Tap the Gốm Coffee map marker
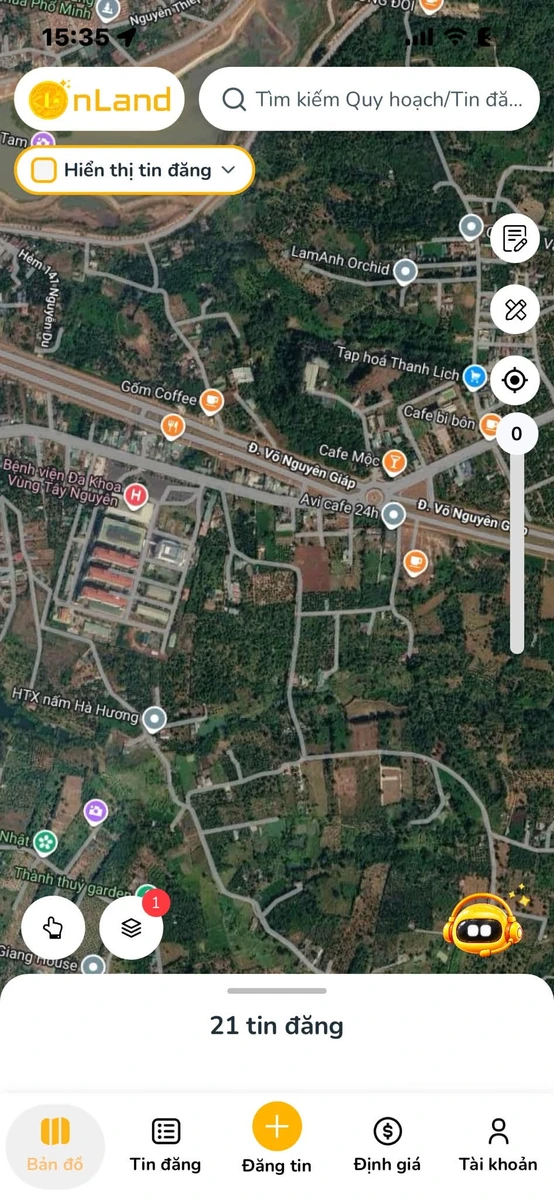Screen dimensions: 554x1200 click(x=211, y=400)
